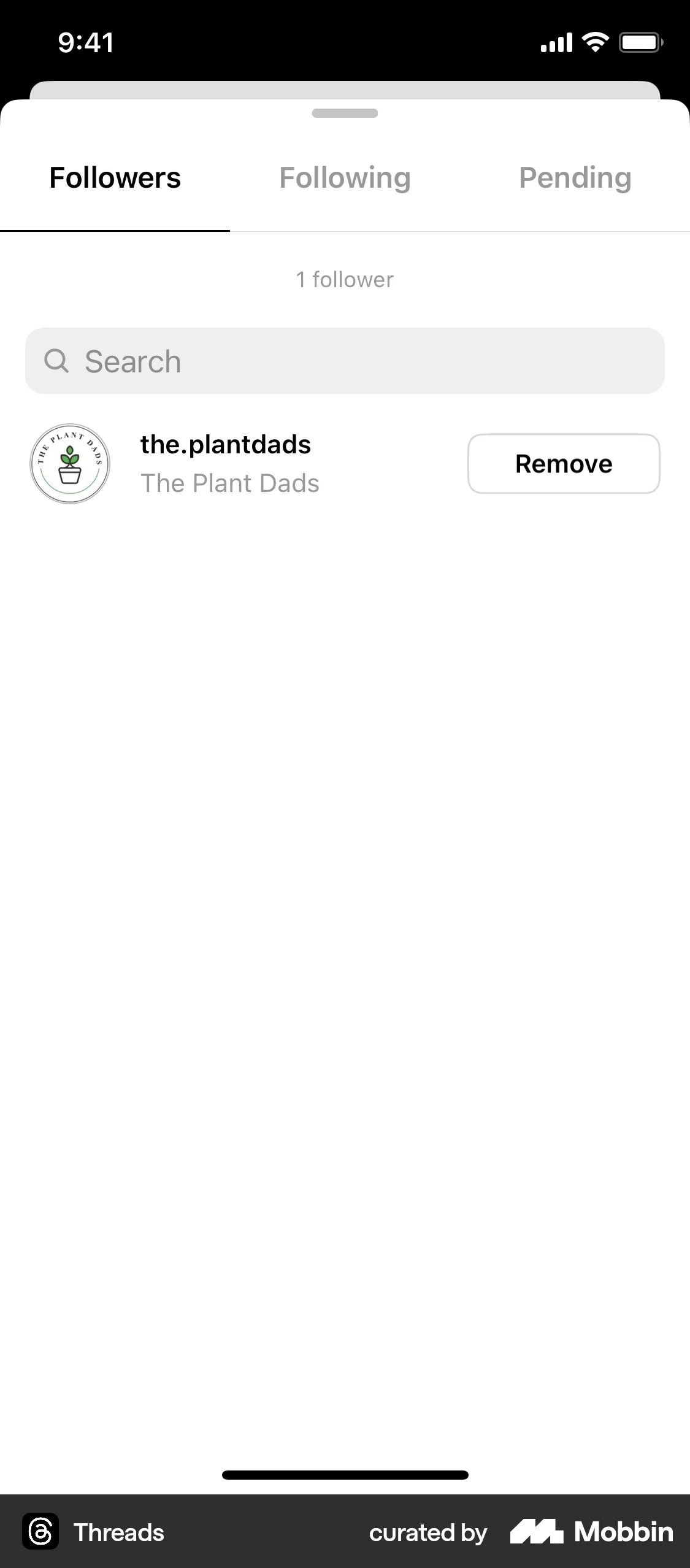
Task: Remove the.plantdads as a follower
Action: pyautogui.click(x=563, y=464)
